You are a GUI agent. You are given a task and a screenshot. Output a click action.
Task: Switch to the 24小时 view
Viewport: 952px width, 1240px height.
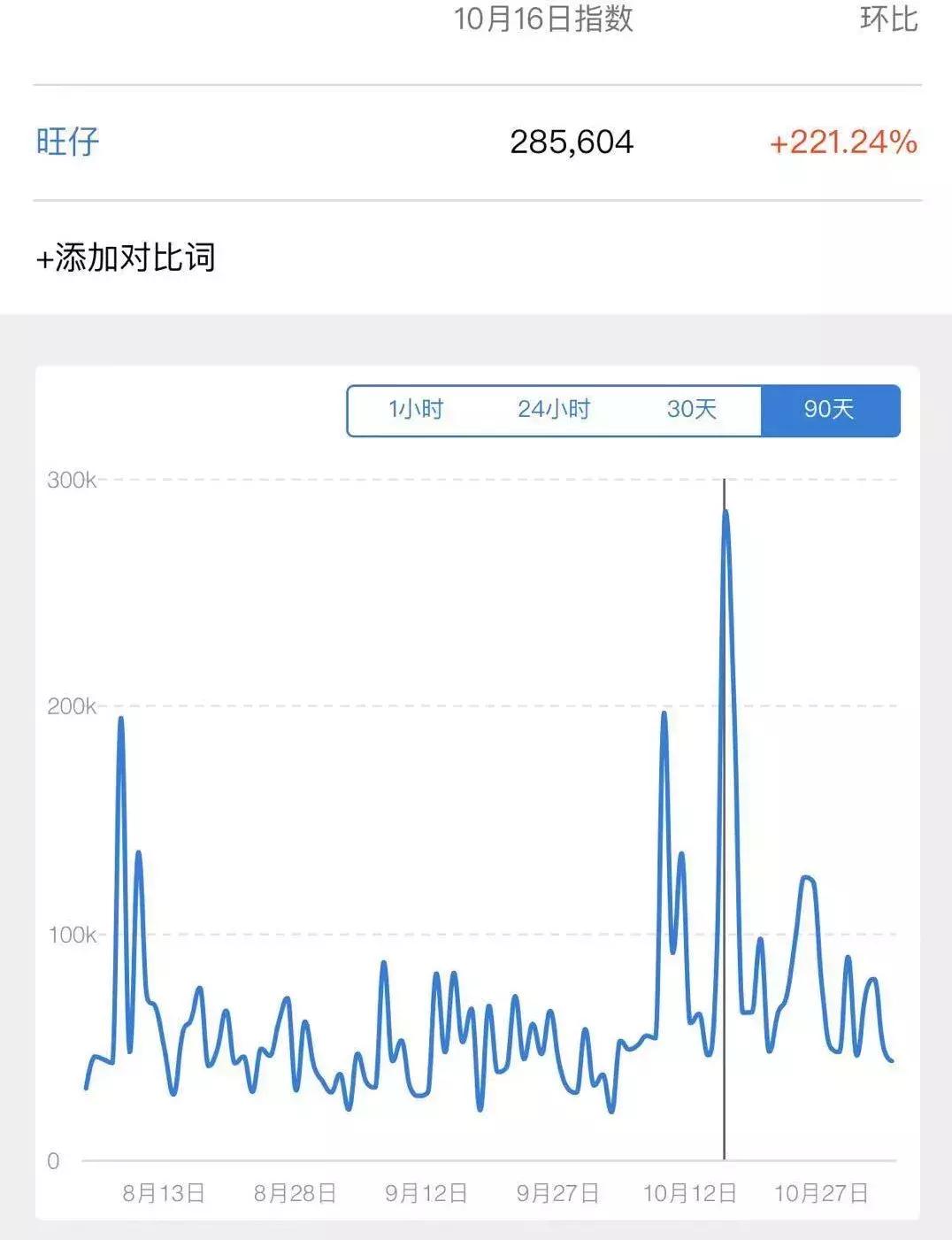point(553,410)
